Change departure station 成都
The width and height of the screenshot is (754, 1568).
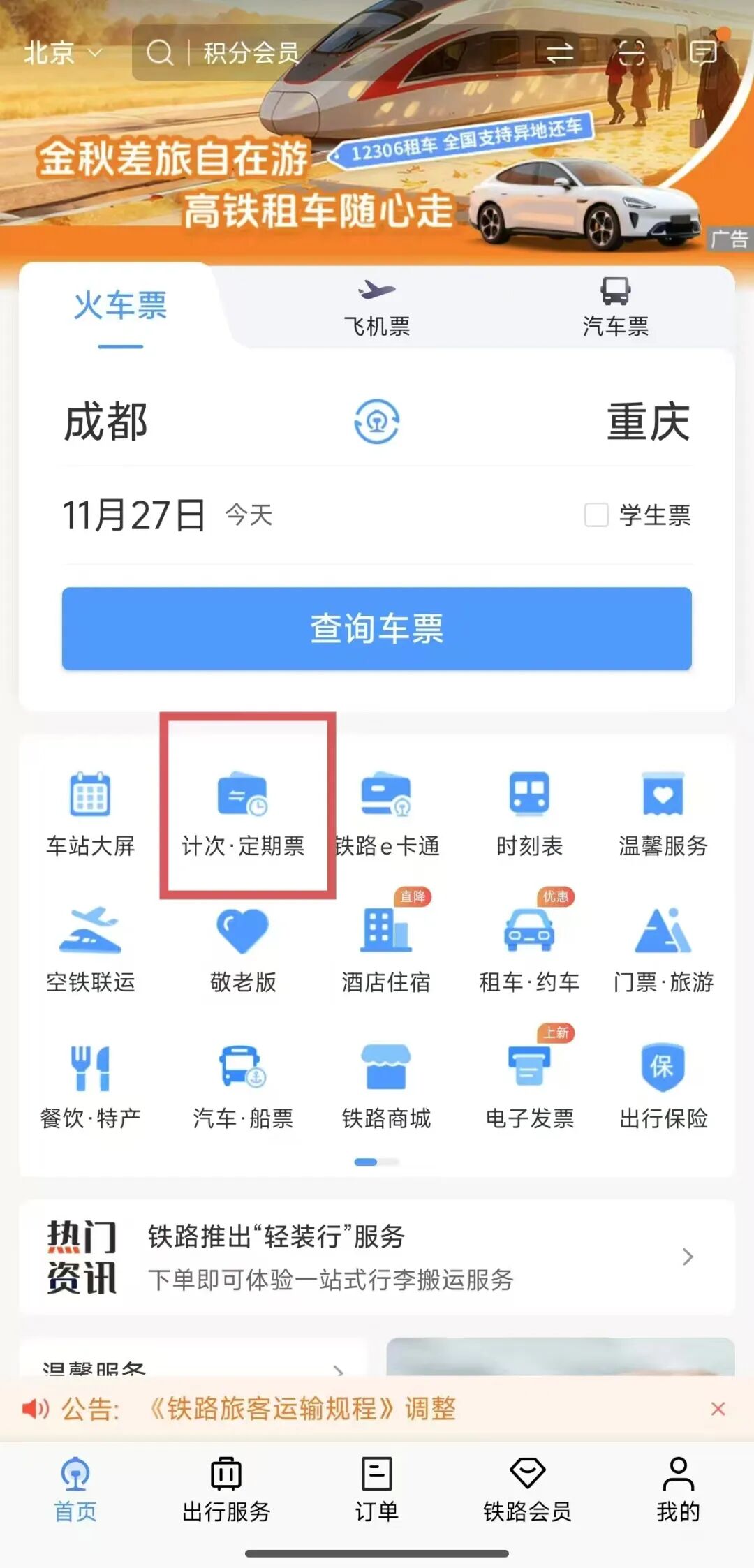coord(106,422)
